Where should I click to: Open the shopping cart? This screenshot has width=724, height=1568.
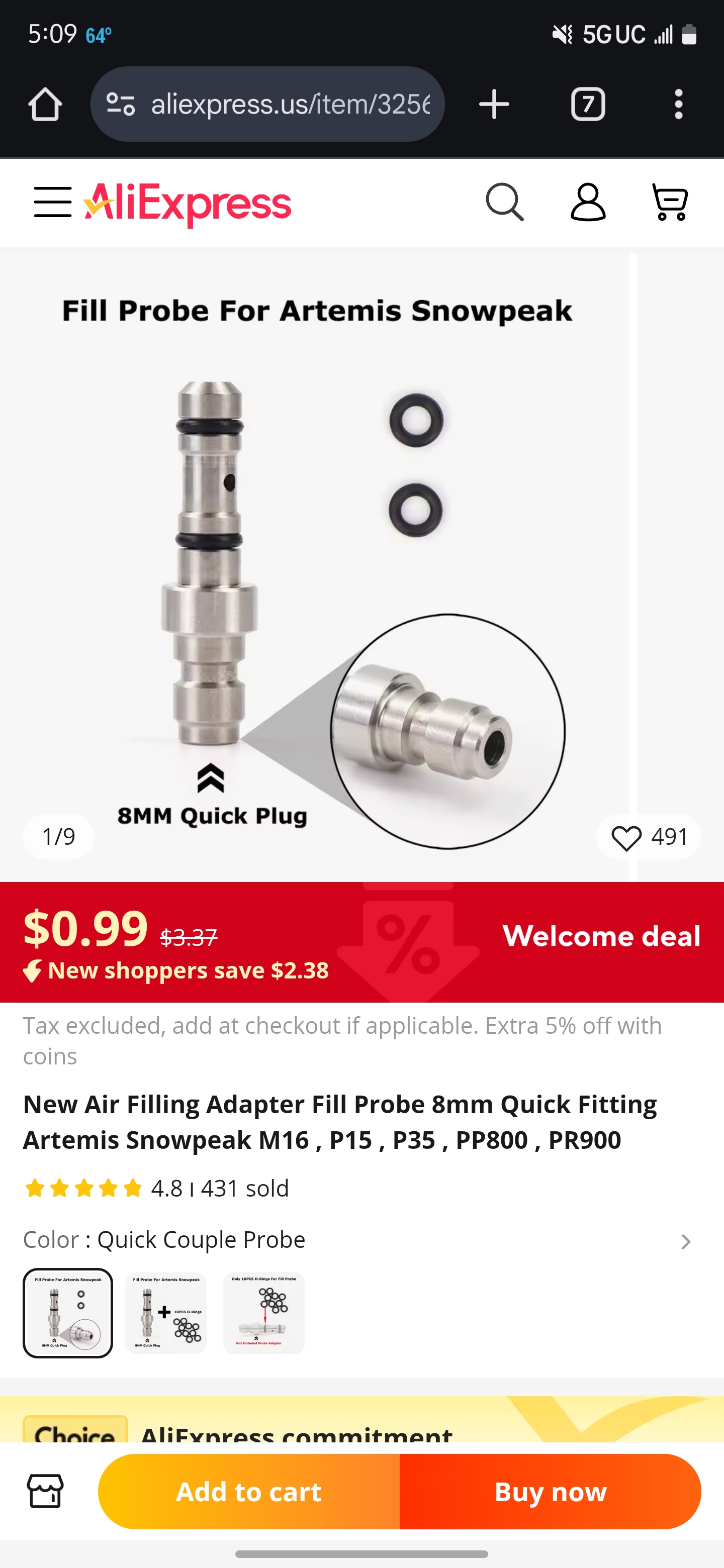pos(670,202)
